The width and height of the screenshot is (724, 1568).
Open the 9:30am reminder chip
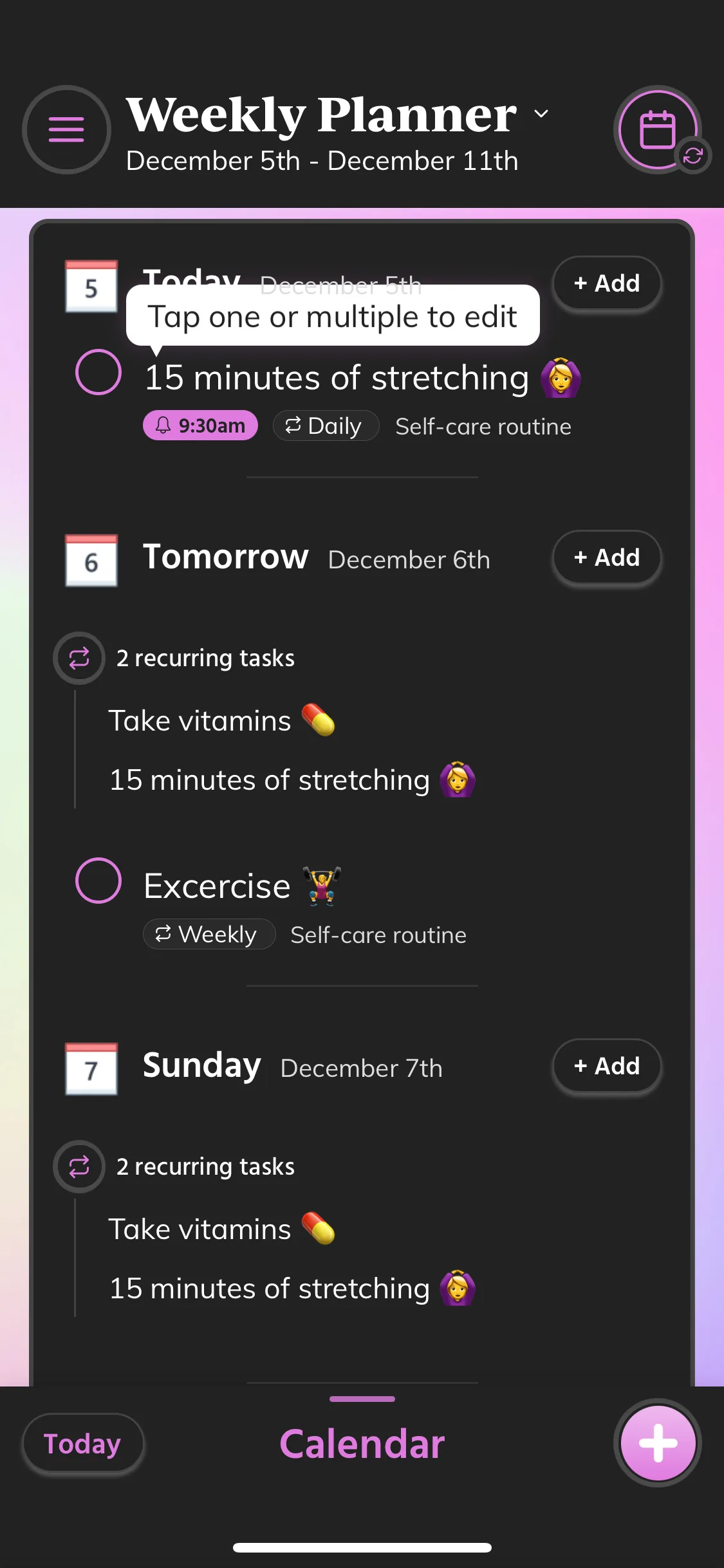point(200,425)
